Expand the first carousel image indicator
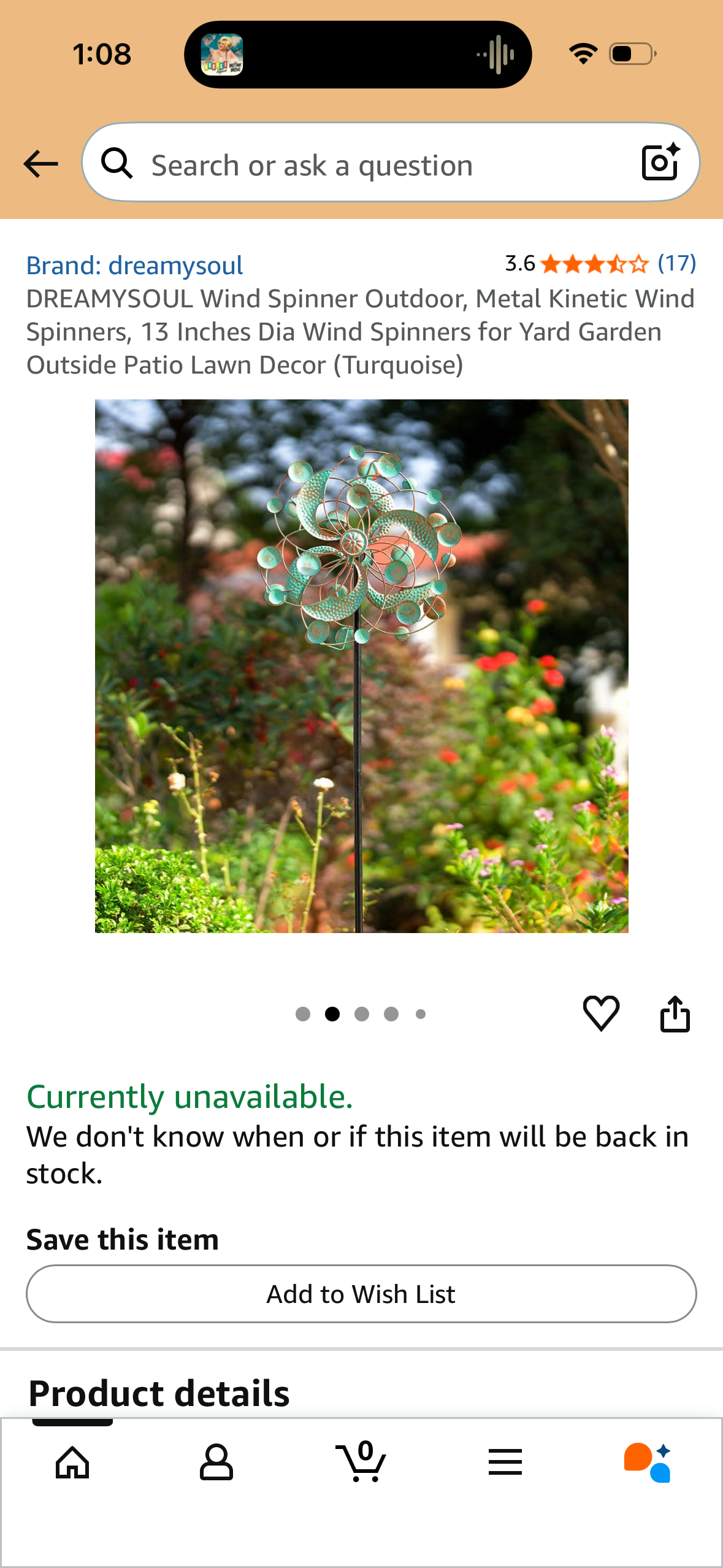The width and height of the screenshot is (723, 1568). (x=303, y=1014)
